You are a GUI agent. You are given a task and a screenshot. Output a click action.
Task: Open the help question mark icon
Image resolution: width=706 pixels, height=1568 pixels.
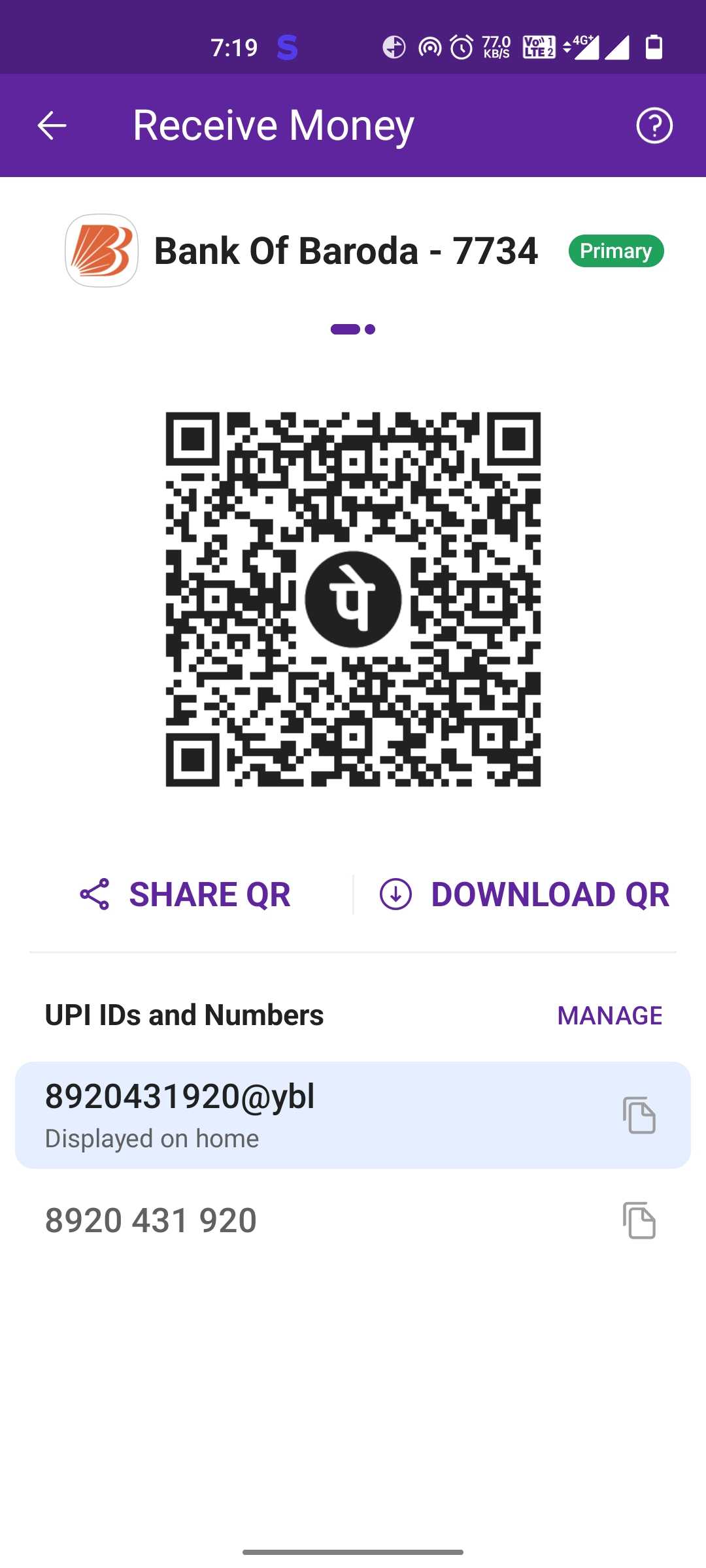654,125
